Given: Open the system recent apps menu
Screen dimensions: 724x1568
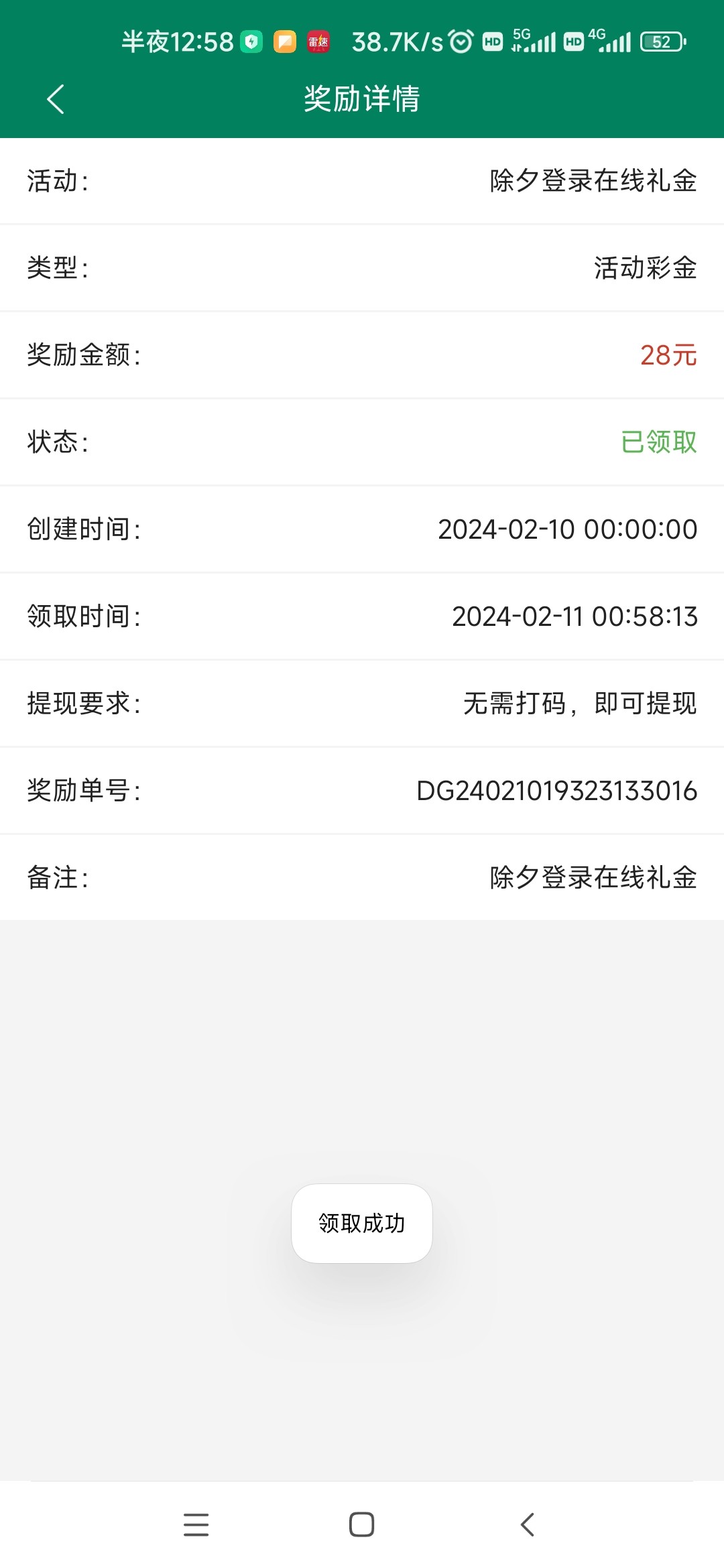Looking at the screenshot, I should pyautogui.click(x=196, y=1524).
